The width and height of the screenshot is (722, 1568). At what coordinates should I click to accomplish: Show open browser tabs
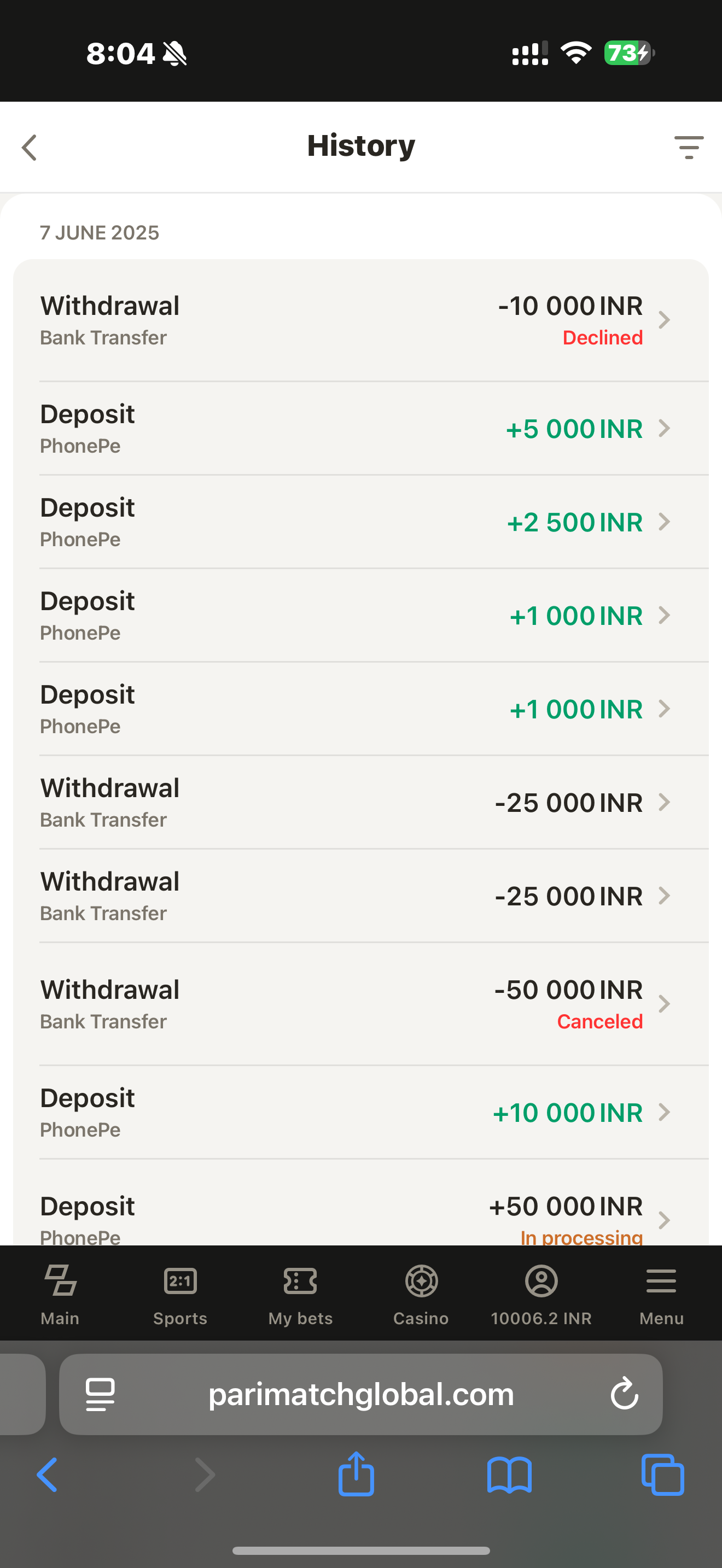tap(662, 1475)
